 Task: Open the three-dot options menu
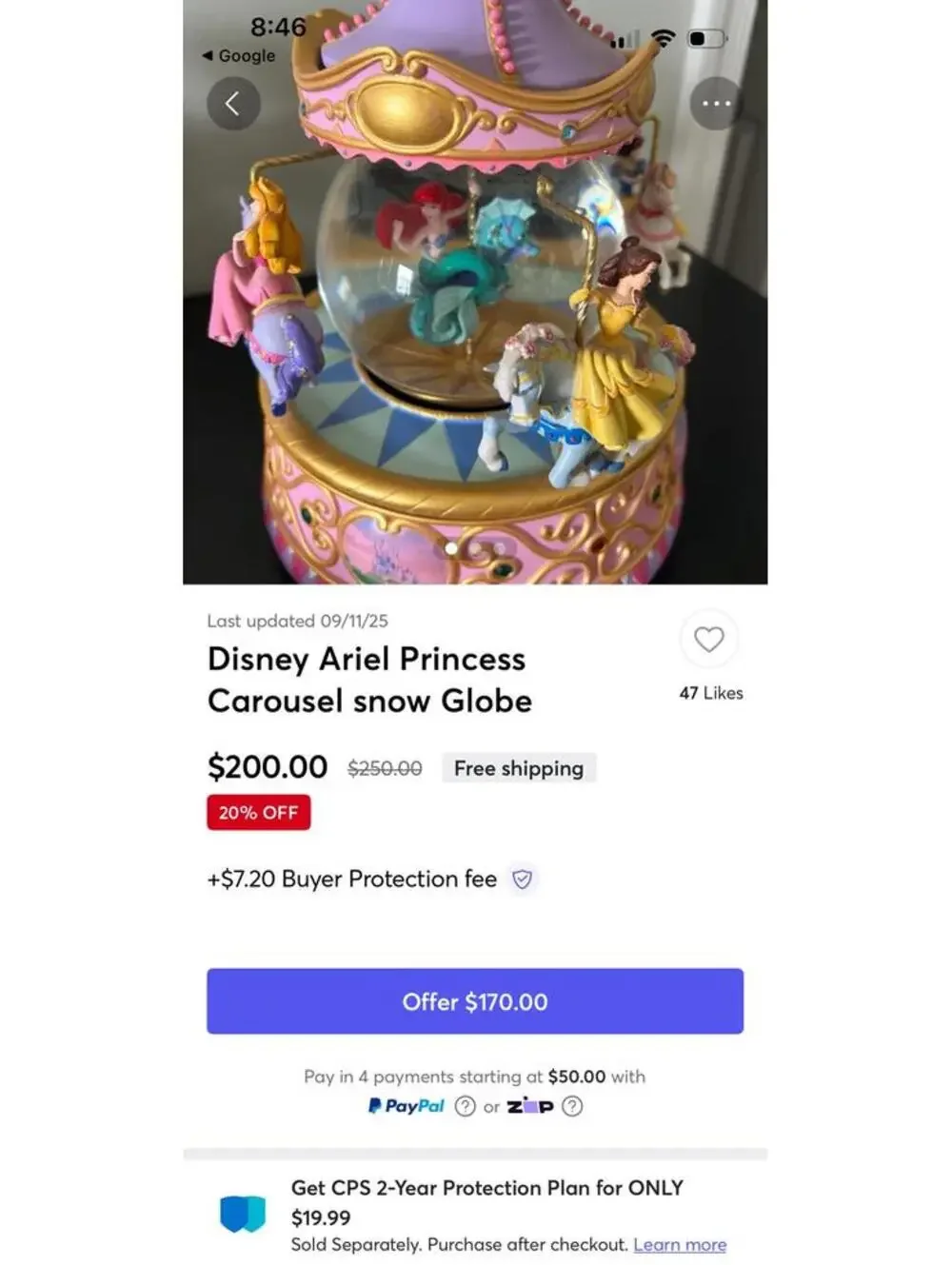coord(717,104)
